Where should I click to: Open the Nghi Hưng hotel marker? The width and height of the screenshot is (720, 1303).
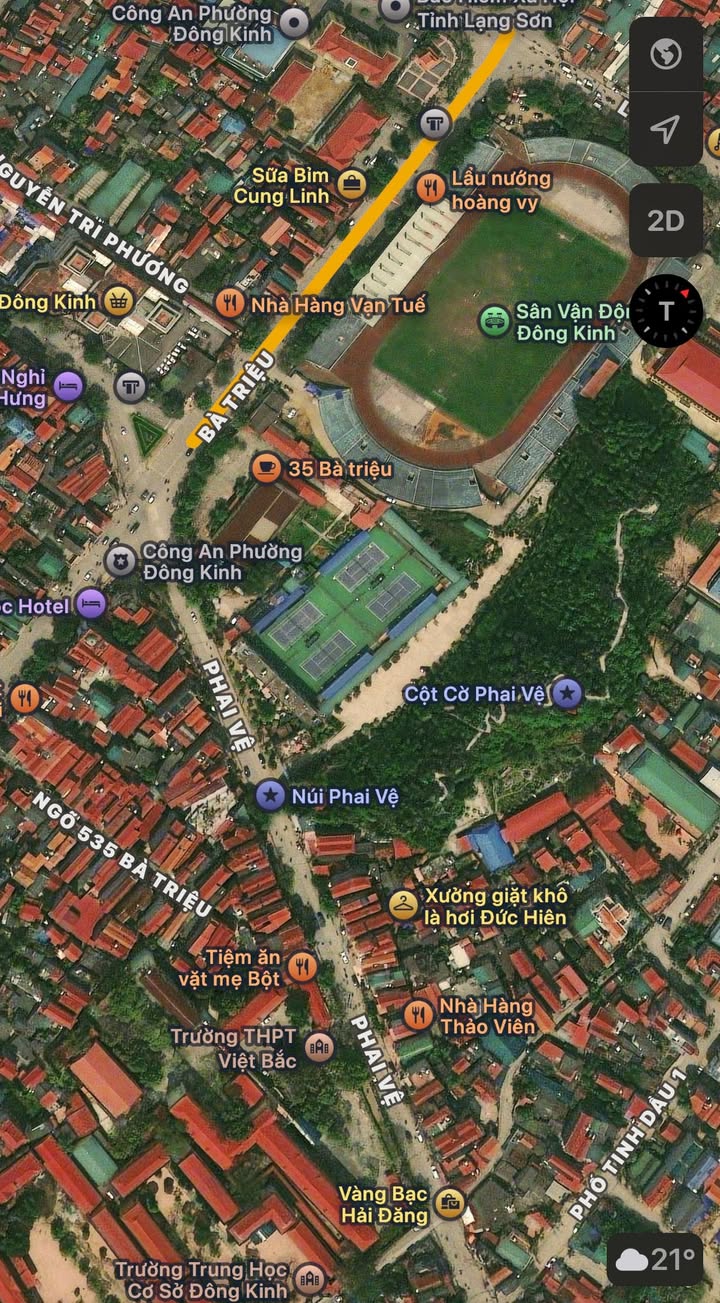pos(68,386)
